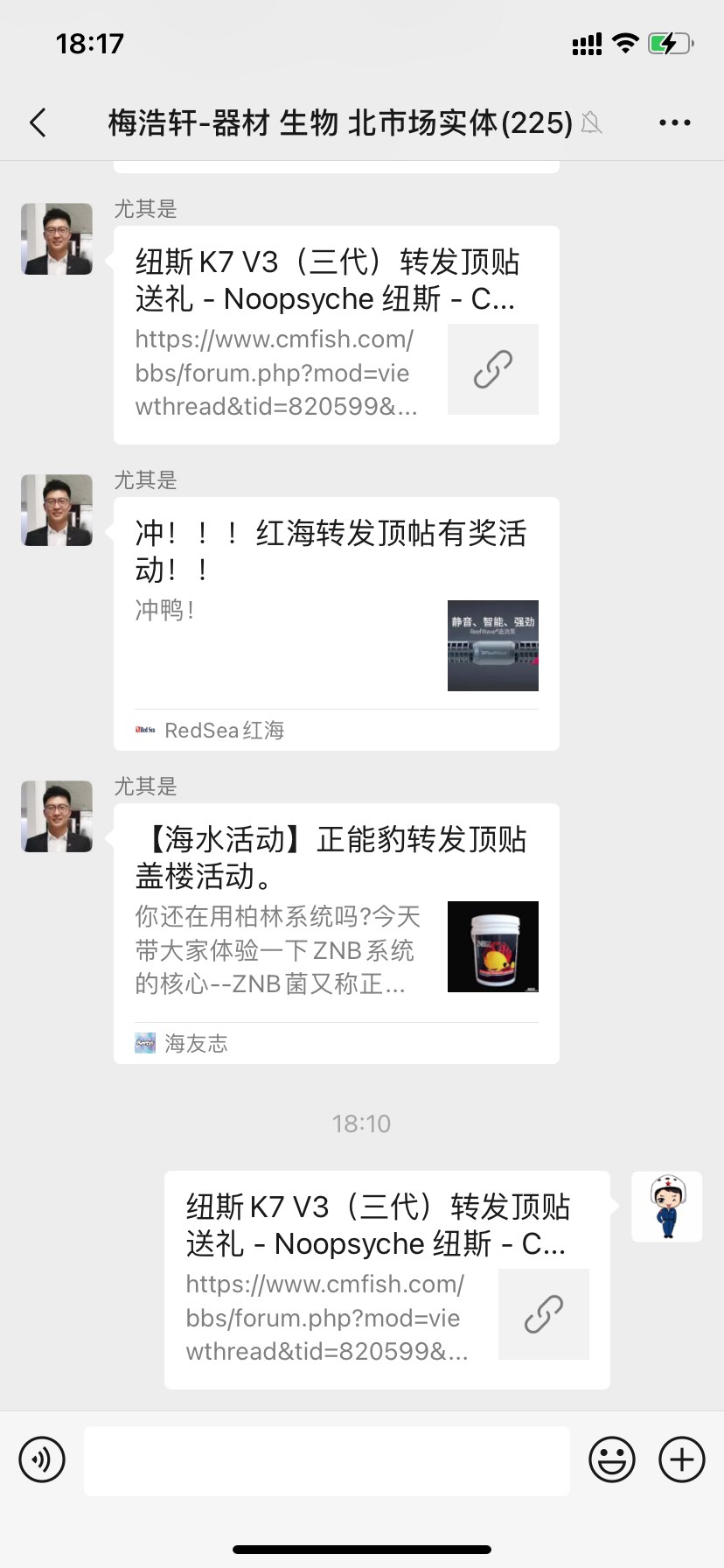Open my sent 纽斯 K7 V3 link card
The height and width of the screenshot is (1568, 724).
coord(386,1279)
